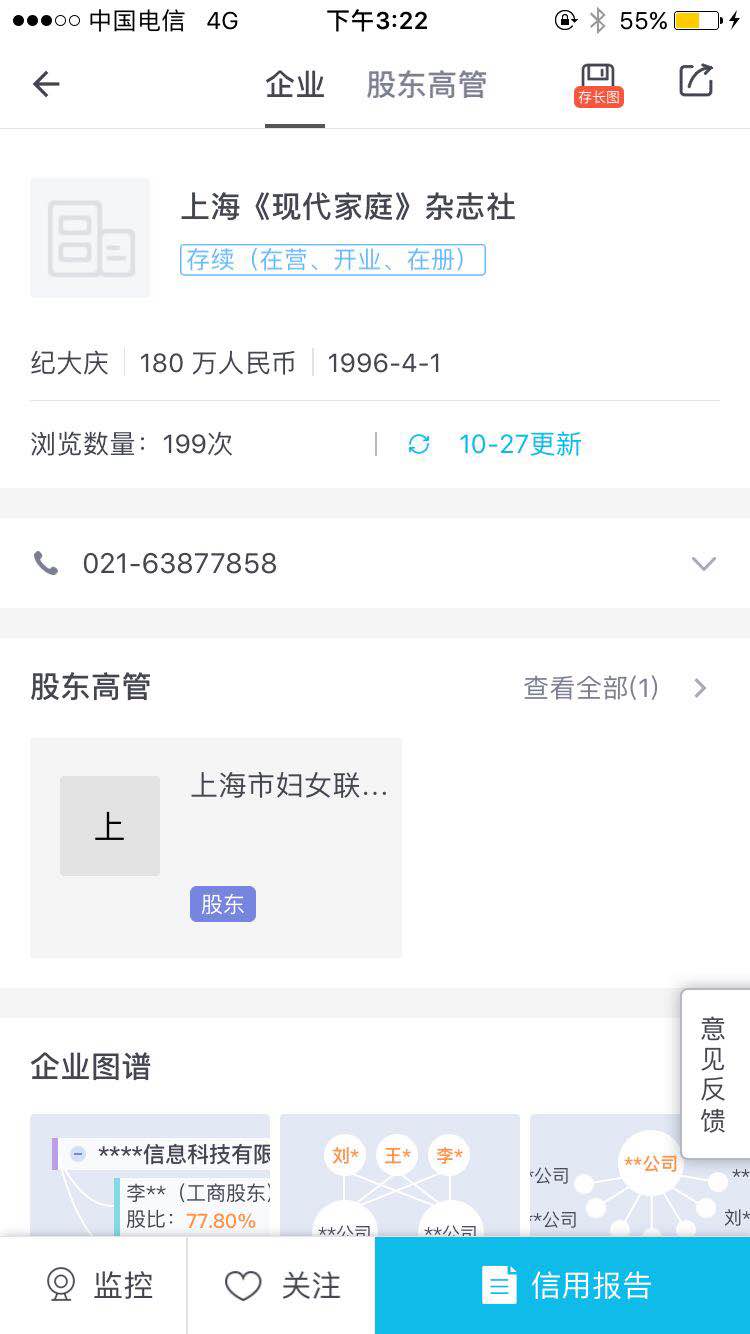Open the 上海市妇女联 shareholder card
This screenshot has height=1334, width=750.
pyautogui.click(x=216, y=848)
